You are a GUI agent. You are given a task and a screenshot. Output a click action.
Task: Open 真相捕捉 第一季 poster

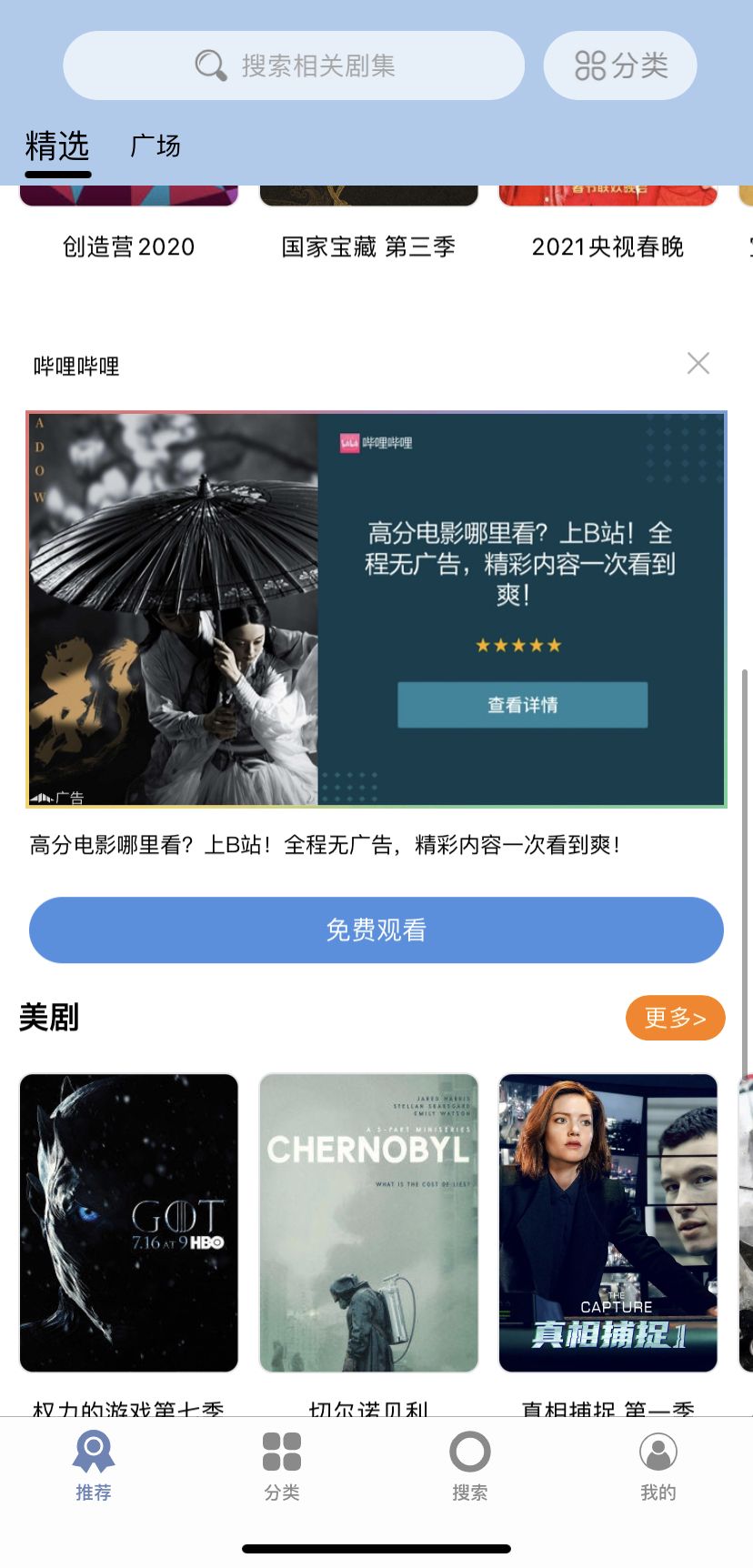pos(607,1222)
